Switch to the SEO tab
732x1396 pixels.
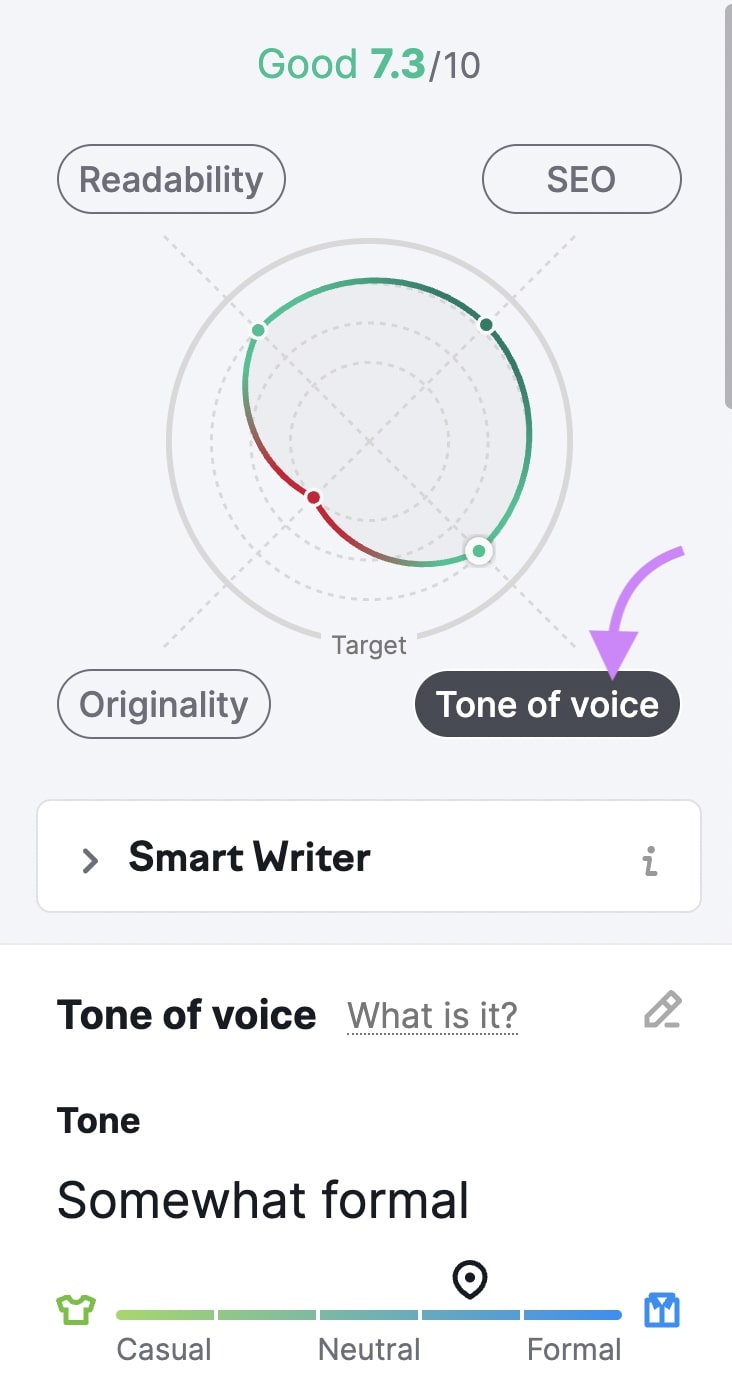582,179
